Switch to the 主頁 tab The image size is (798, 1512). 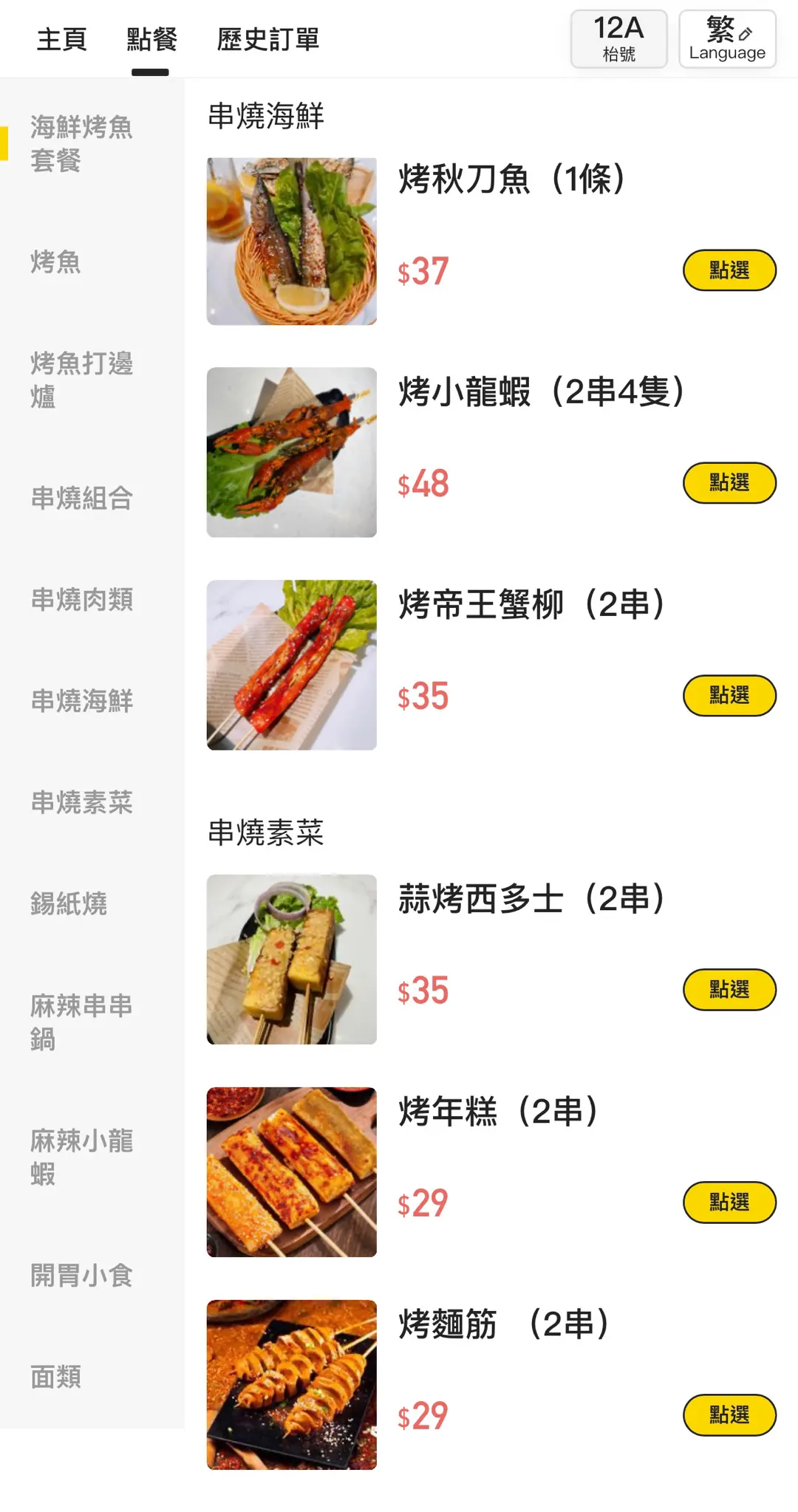pos(62,39)
